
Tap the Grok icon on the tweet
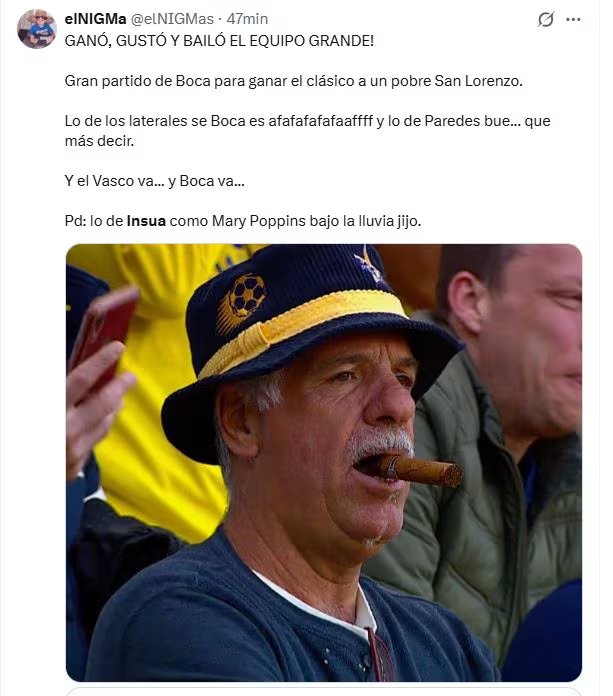(546, 20)
